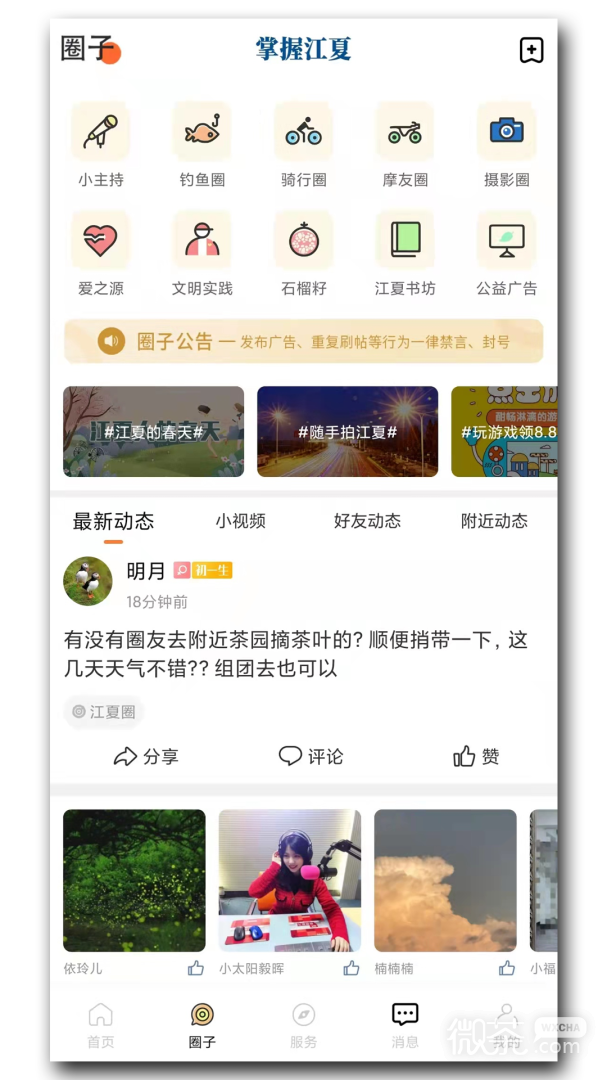Tap the new post icon at top right

(531, 50)
